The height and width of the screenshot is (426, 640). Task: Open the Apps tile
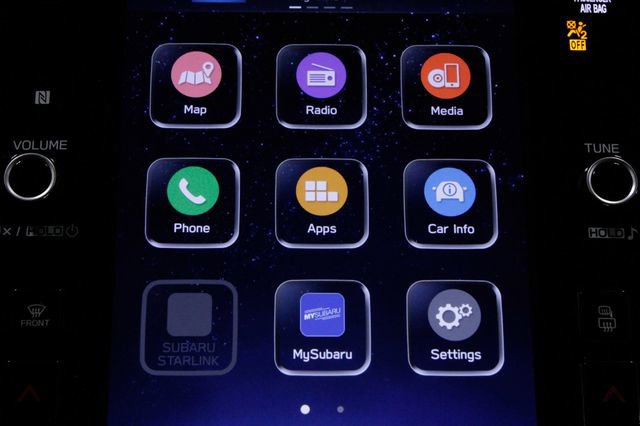pos(321,201)
